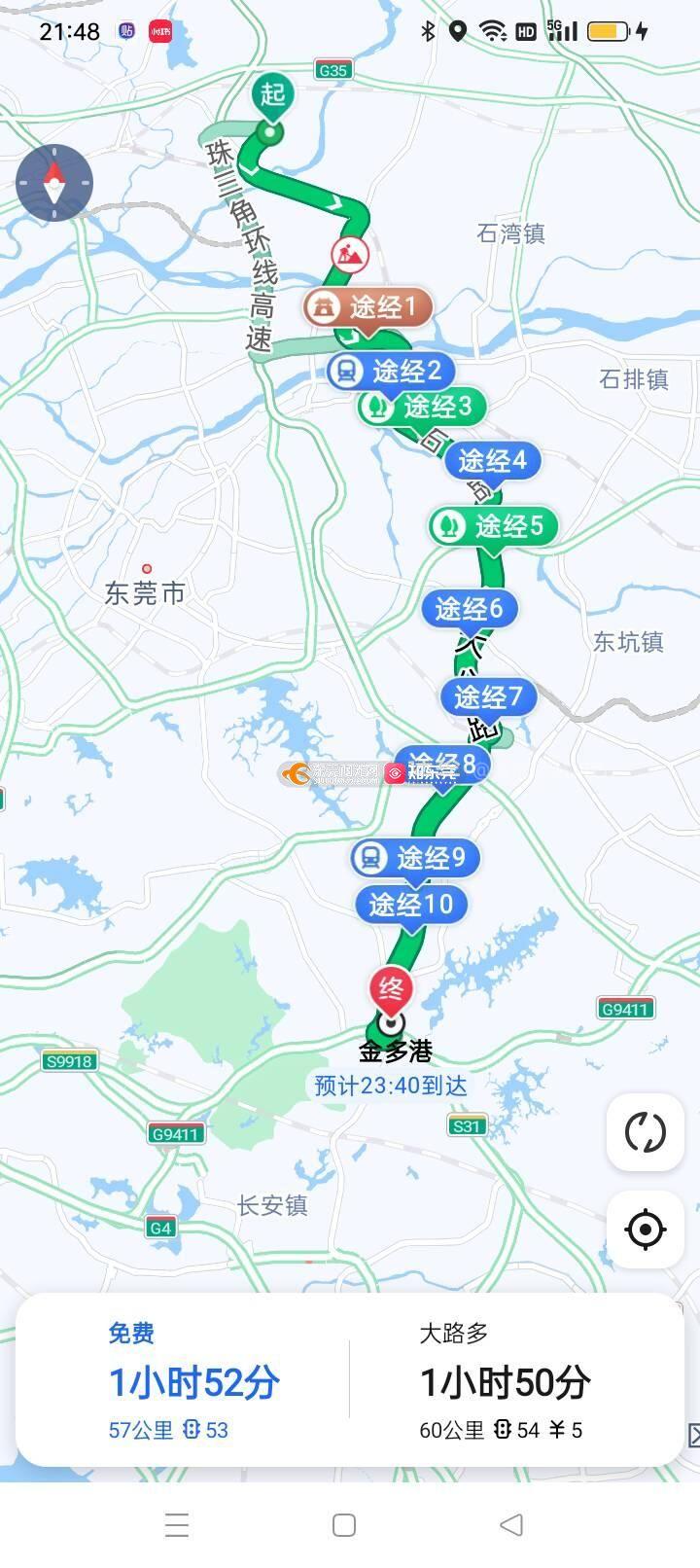Open waypoint marker 途经4
The image size is (700, 1568).
492,460
